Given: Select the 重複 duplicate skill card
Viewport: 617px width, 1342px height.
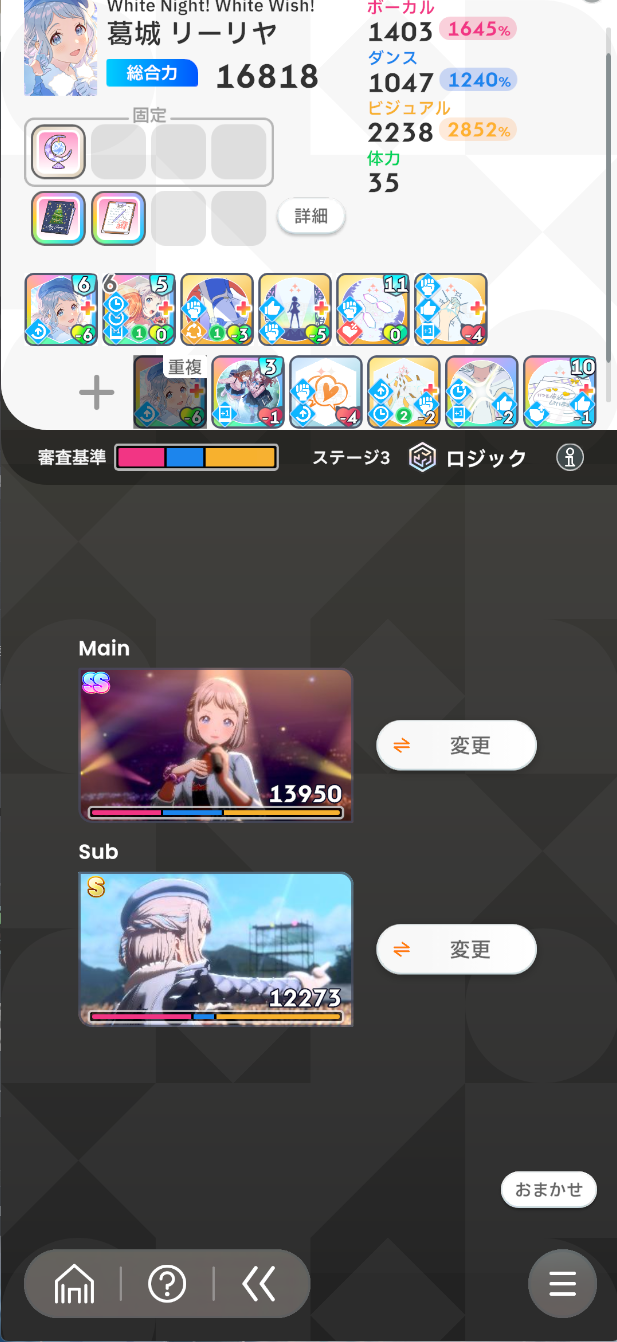Looking at the screenshot, I should click(171, 392).
